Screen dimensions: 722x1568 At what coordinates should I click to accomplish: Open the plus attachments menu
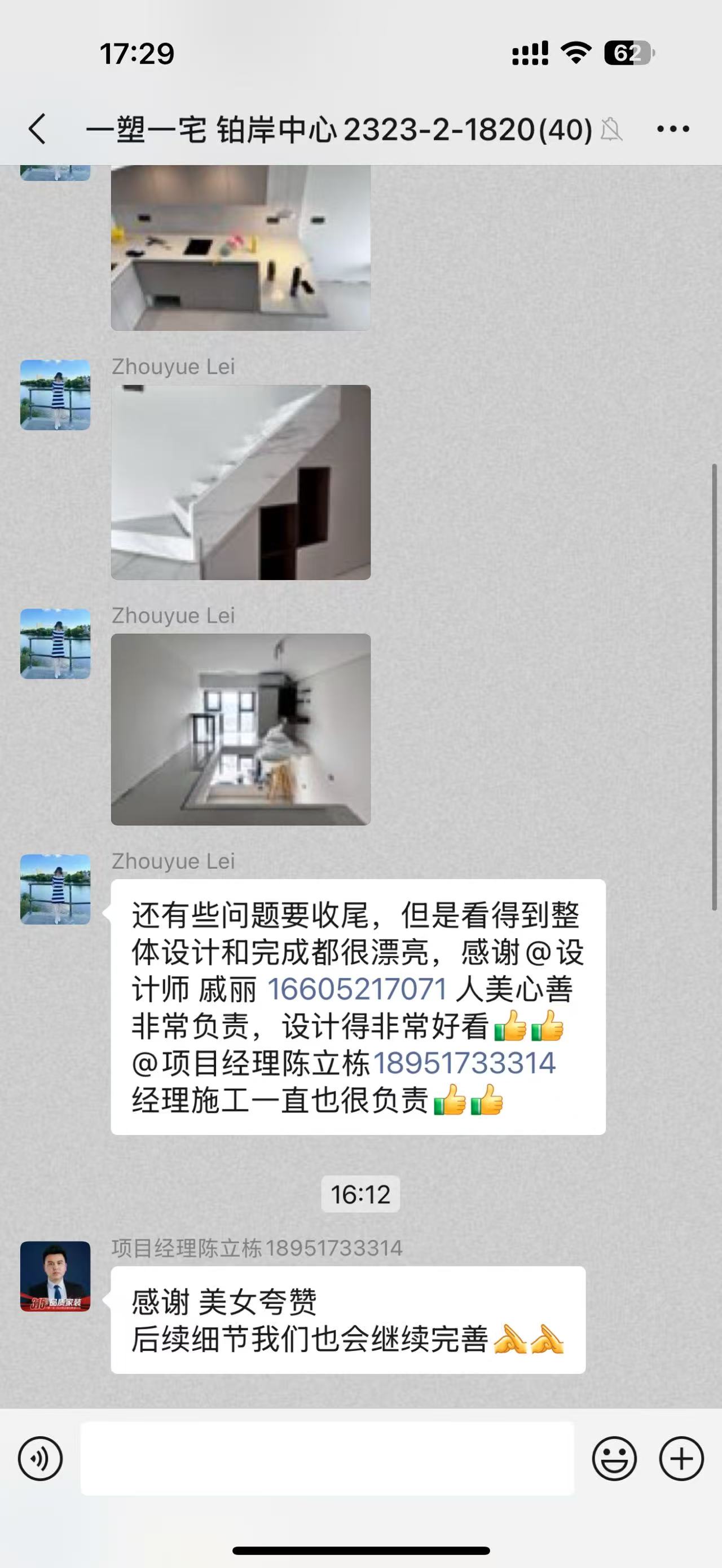(681, 1459)
